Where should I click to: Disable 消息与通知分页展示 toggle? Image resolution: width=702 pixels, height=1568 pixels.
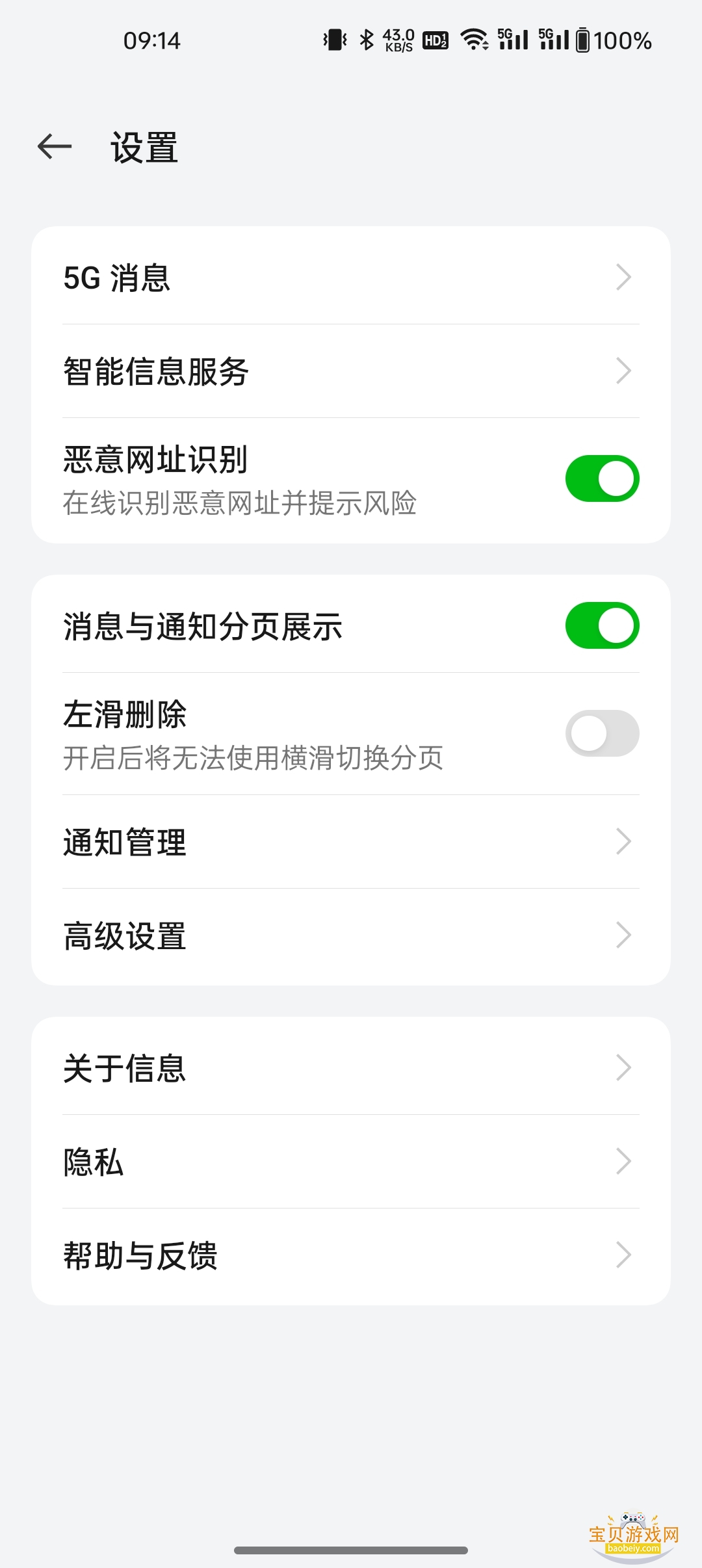[x=602, y=625]
